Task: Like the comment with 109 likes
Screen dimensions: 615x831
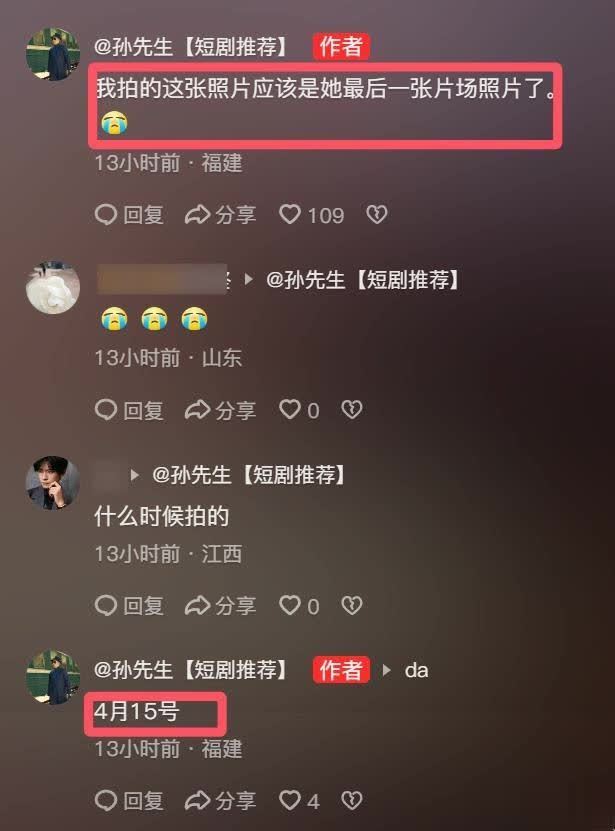Action: (x=290, y=215)
